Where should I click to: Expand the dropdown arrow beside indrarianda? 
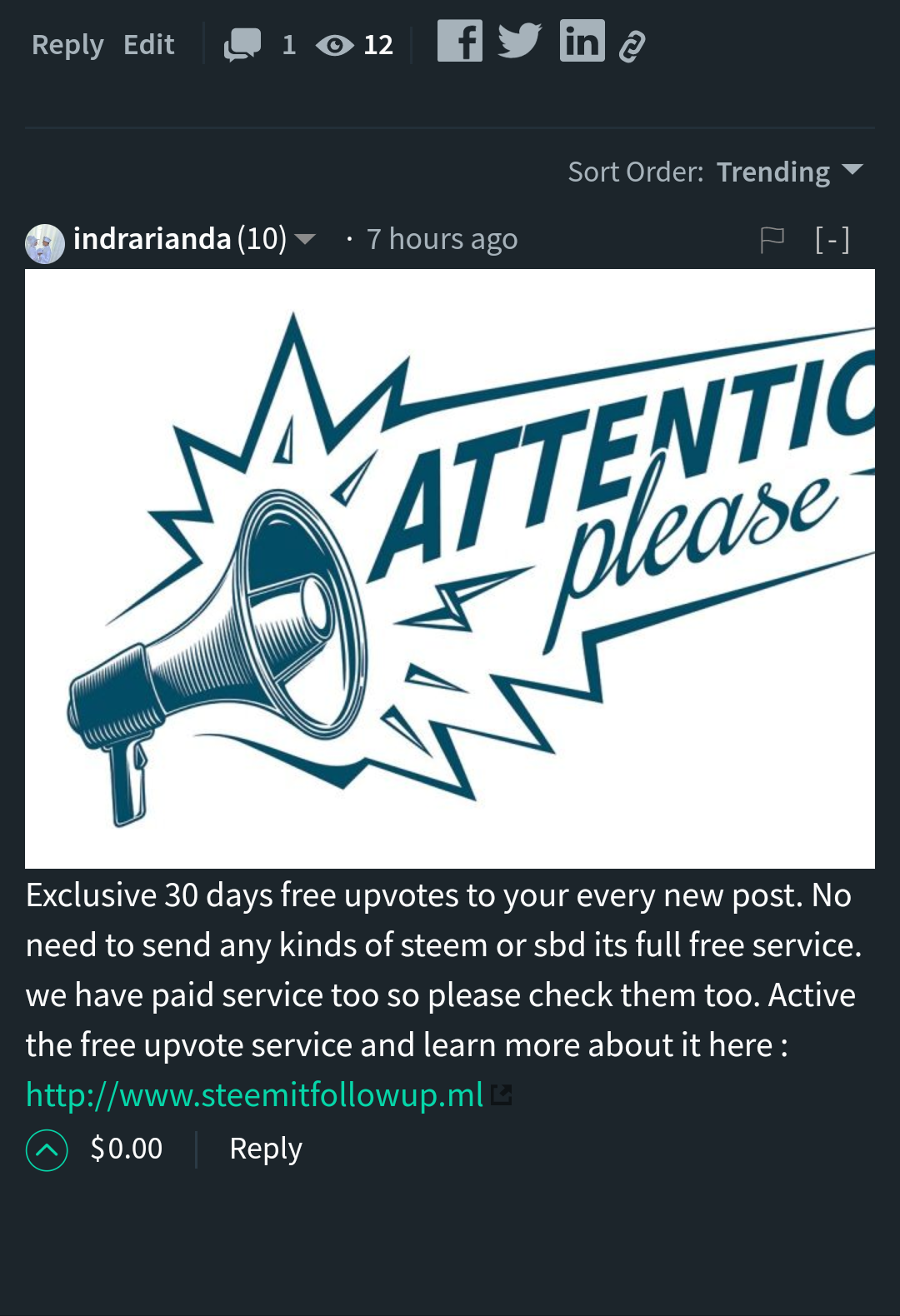(x=306, y=240)
